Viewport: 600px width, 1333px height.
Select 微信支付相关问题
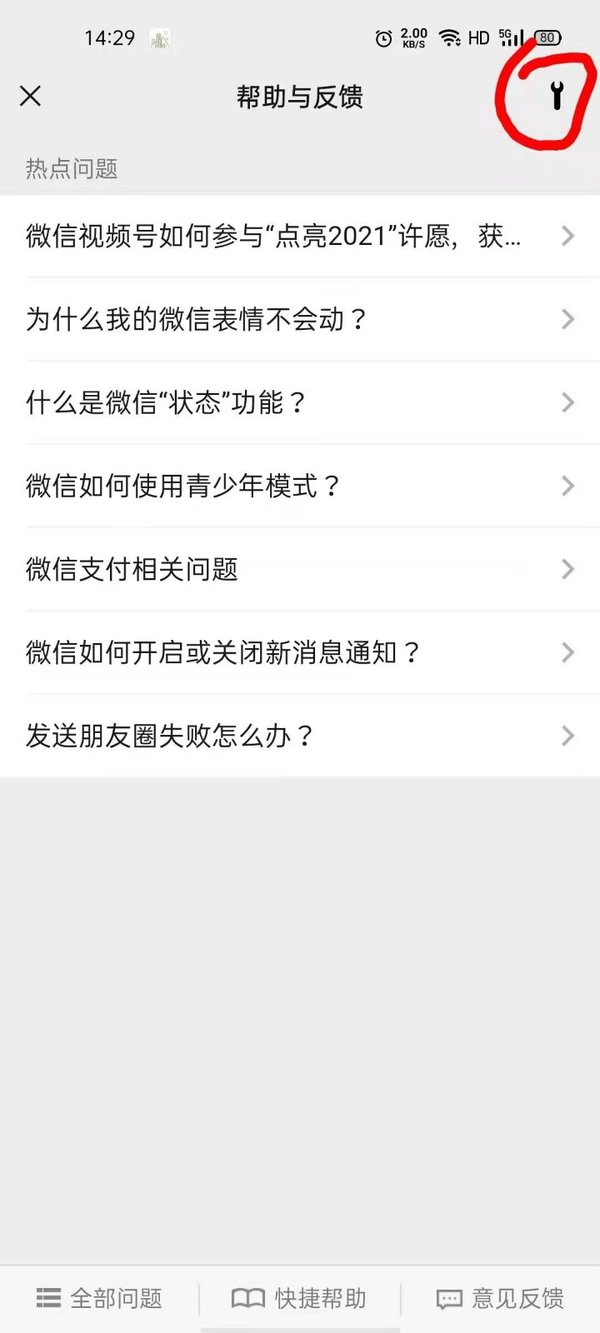point(300,569)
